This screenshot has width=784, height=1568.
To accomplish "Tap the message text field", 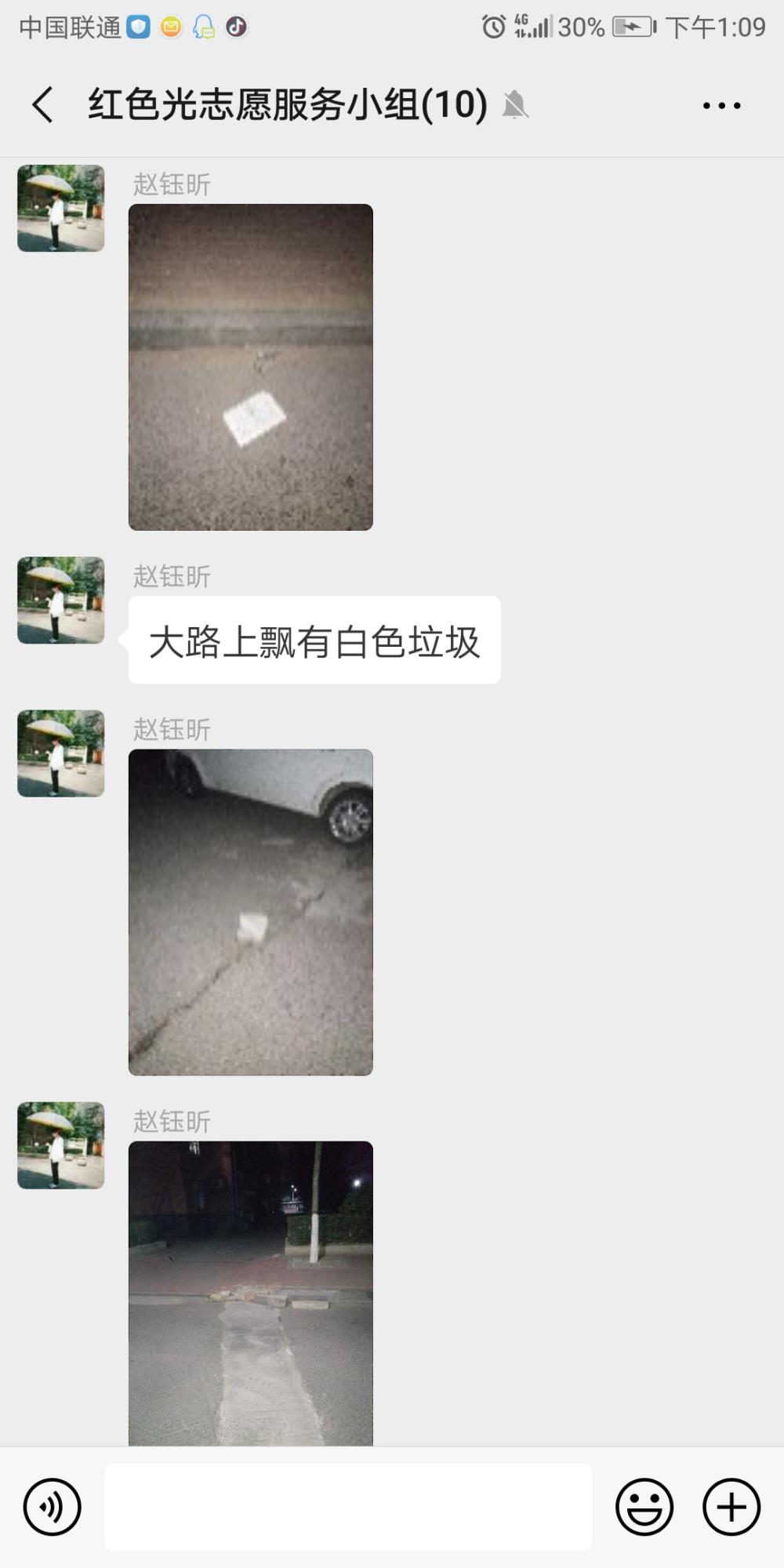I will 348,1507.
